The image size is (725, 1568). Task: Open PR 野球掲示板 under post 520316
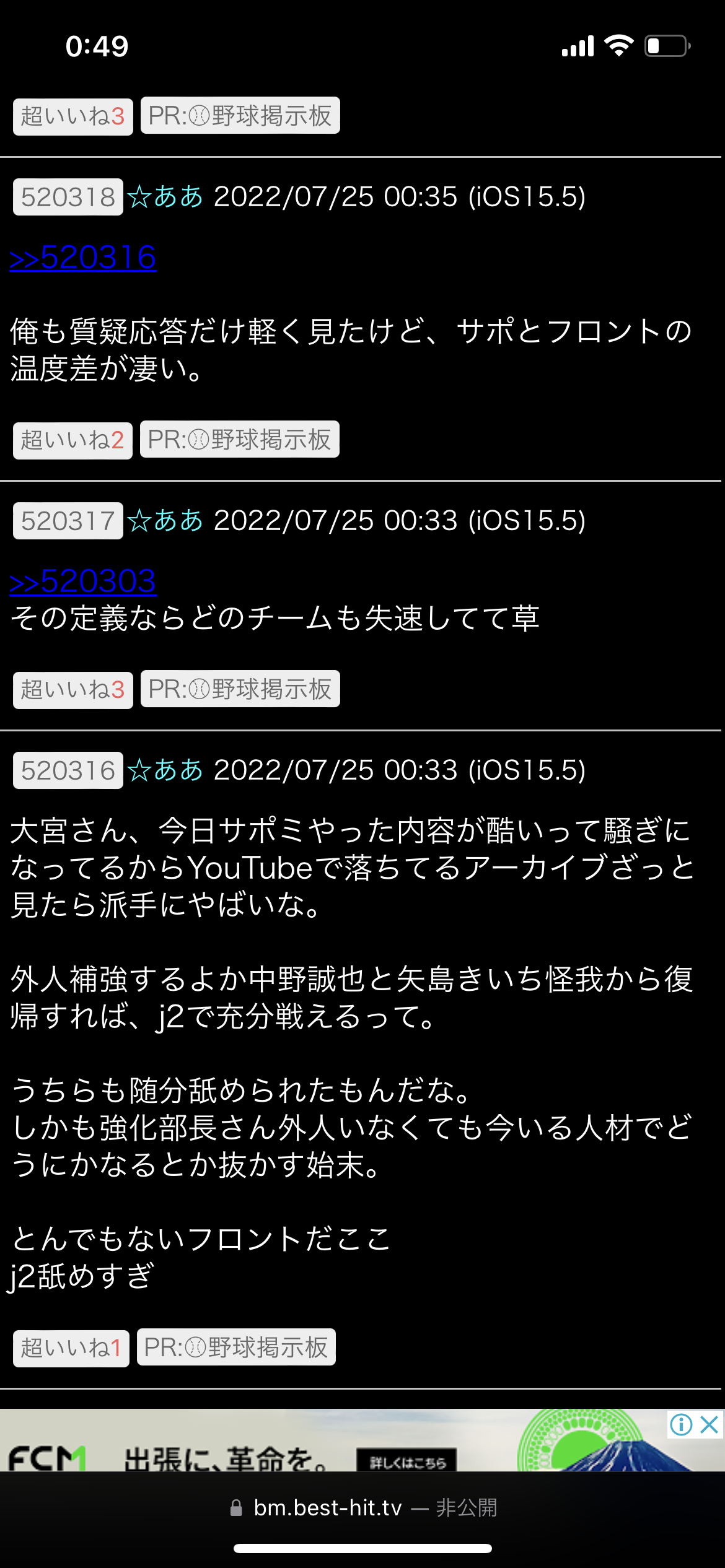pyautogui.click(x=236, y=1347)
